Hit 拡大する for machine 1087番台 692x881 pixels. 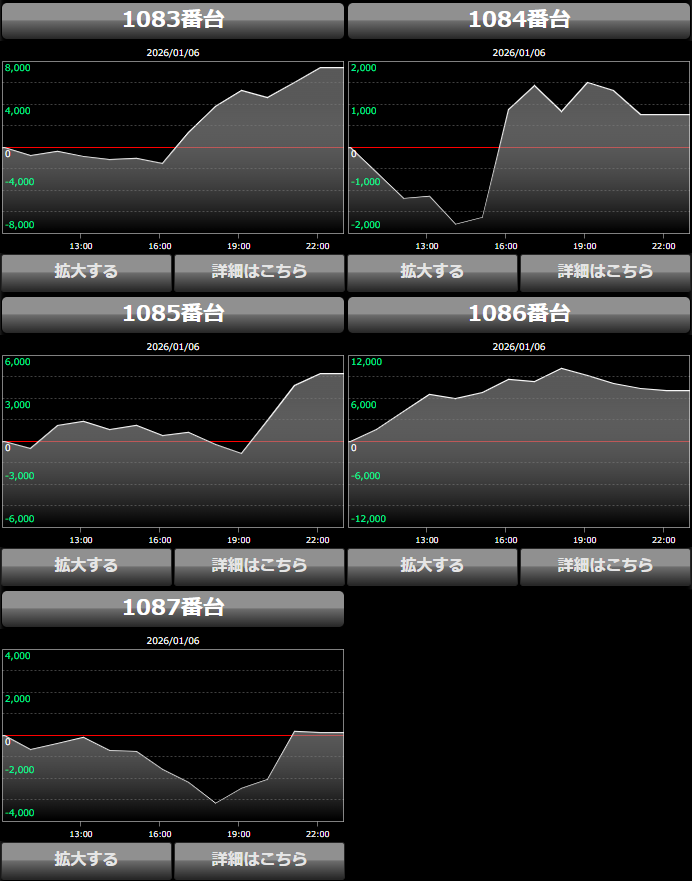(x=86, y=859)
